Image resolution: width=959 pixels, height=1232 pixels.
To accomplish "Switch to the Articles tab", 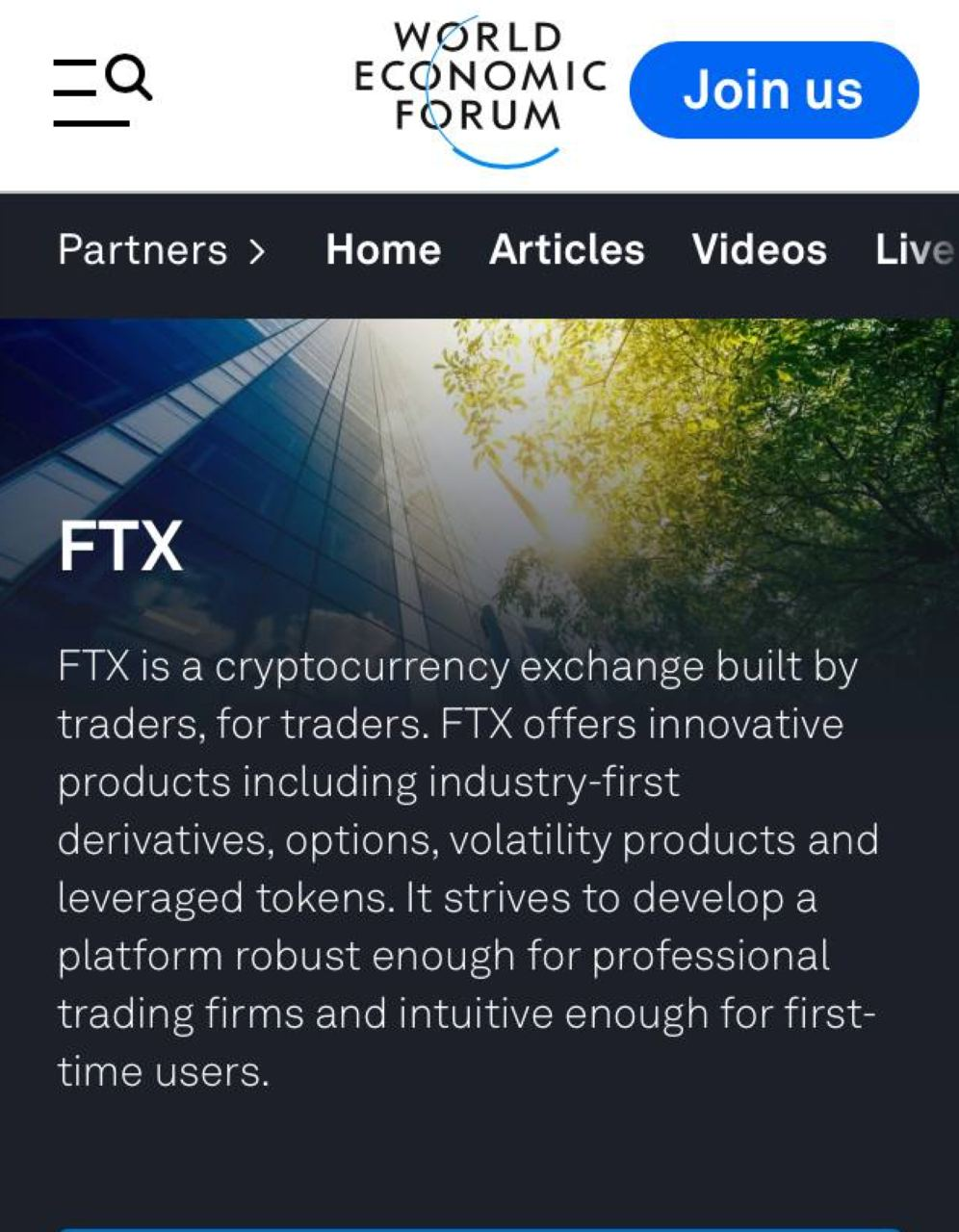I will (x=566, y=250).
